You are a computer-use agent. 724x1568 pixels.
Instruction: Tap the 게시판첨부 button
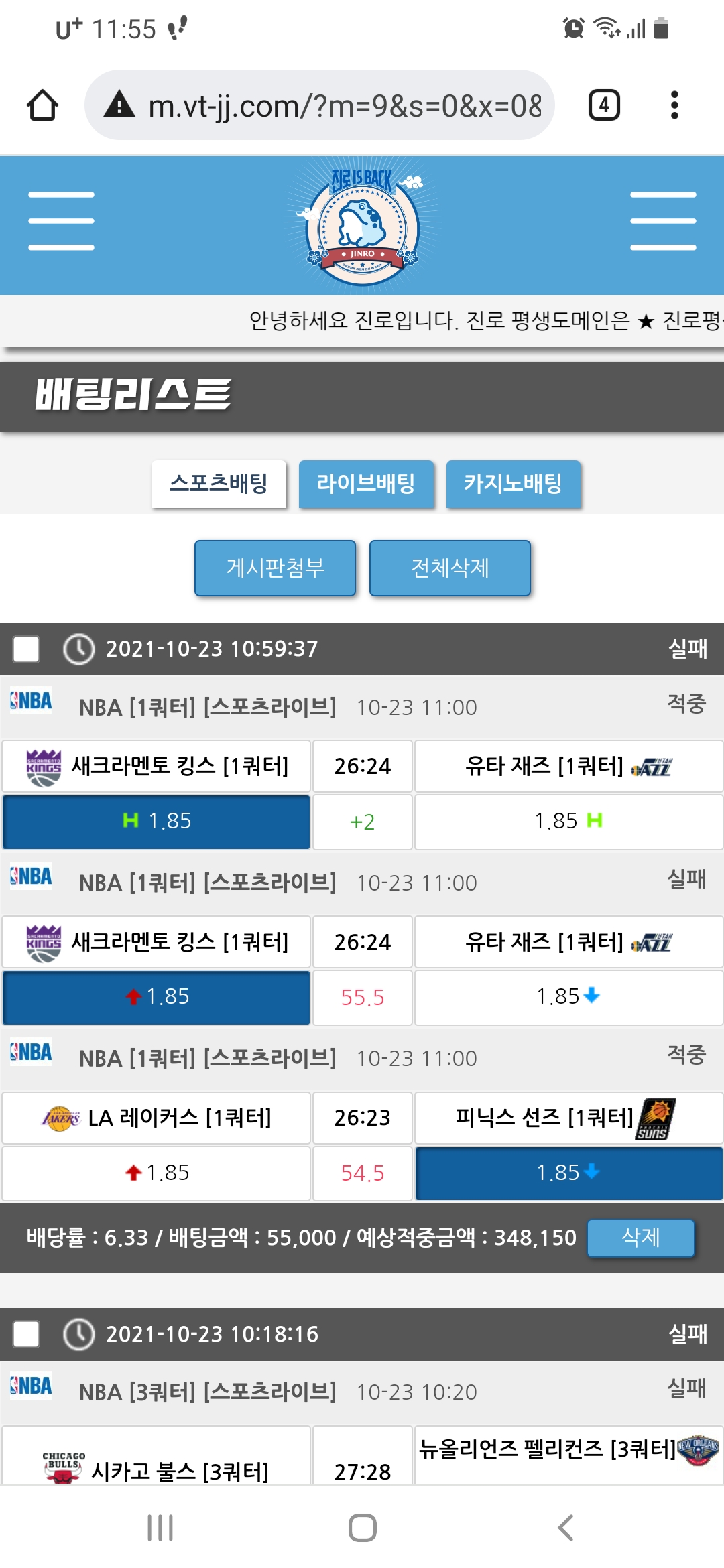pos(275,568)
